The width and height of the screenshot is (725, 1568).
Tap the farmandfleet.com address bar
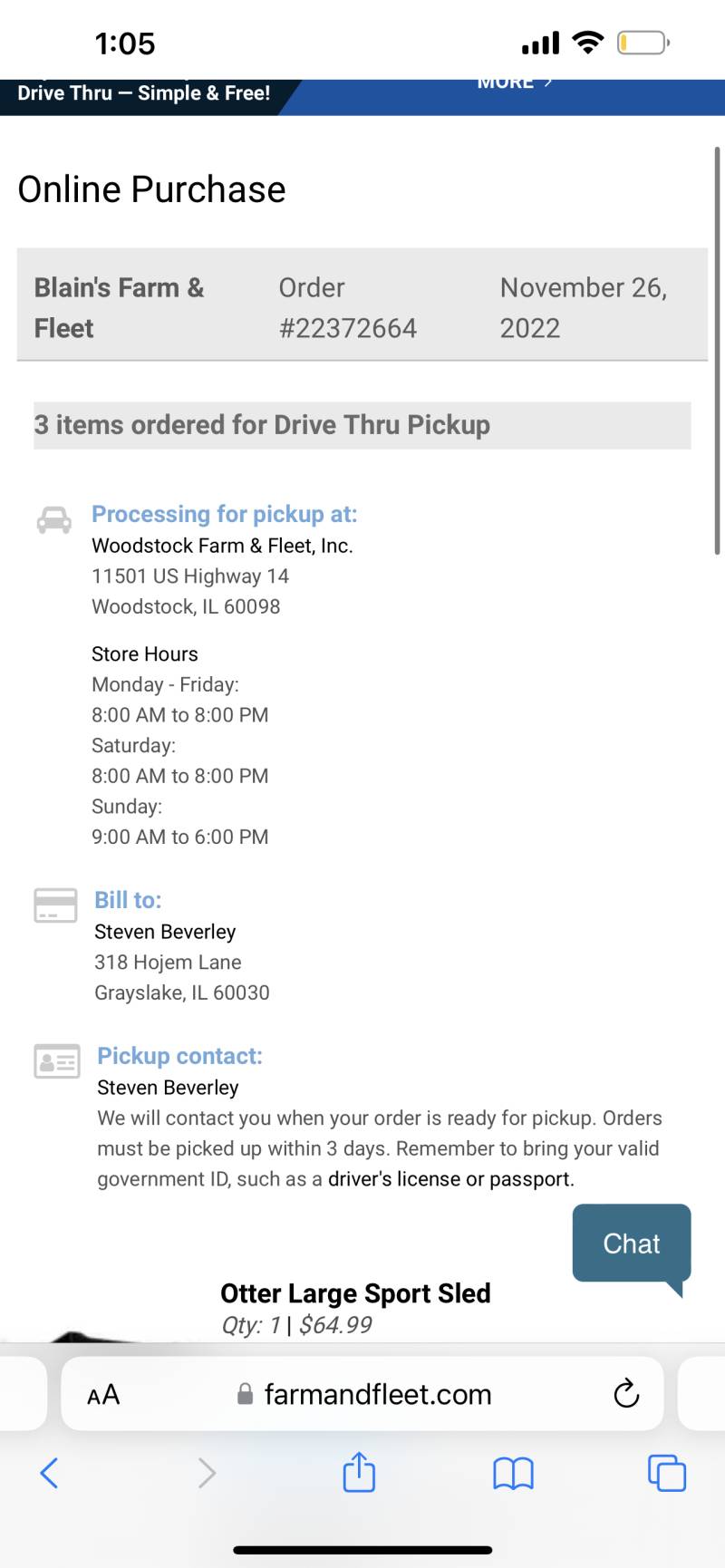[x=362, y=1394]
